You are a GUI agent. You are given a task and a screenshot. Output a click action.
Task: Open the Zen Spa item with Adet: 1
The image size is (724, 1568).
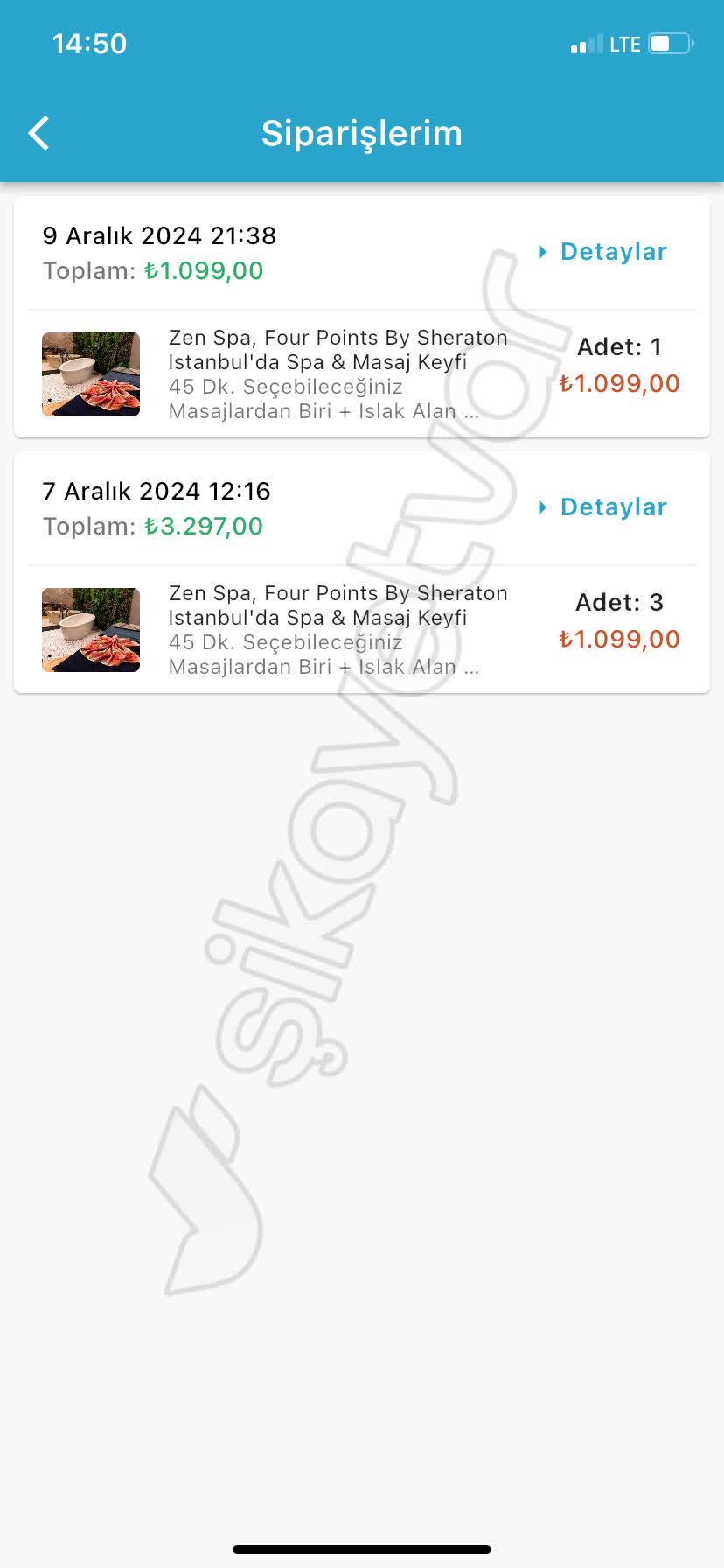click(x=362, y=374)
